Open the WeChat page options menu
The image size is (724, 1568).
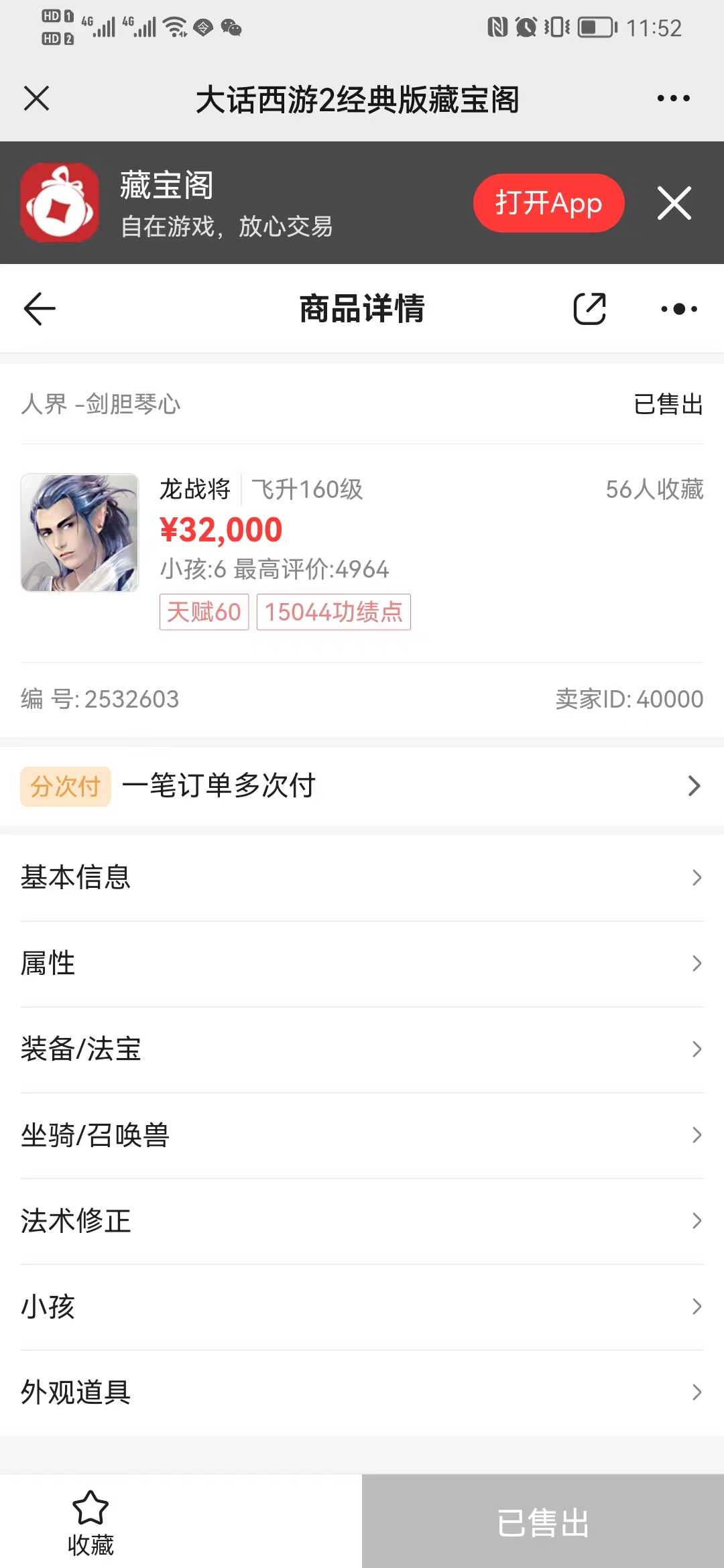click(x=673, y=99)
